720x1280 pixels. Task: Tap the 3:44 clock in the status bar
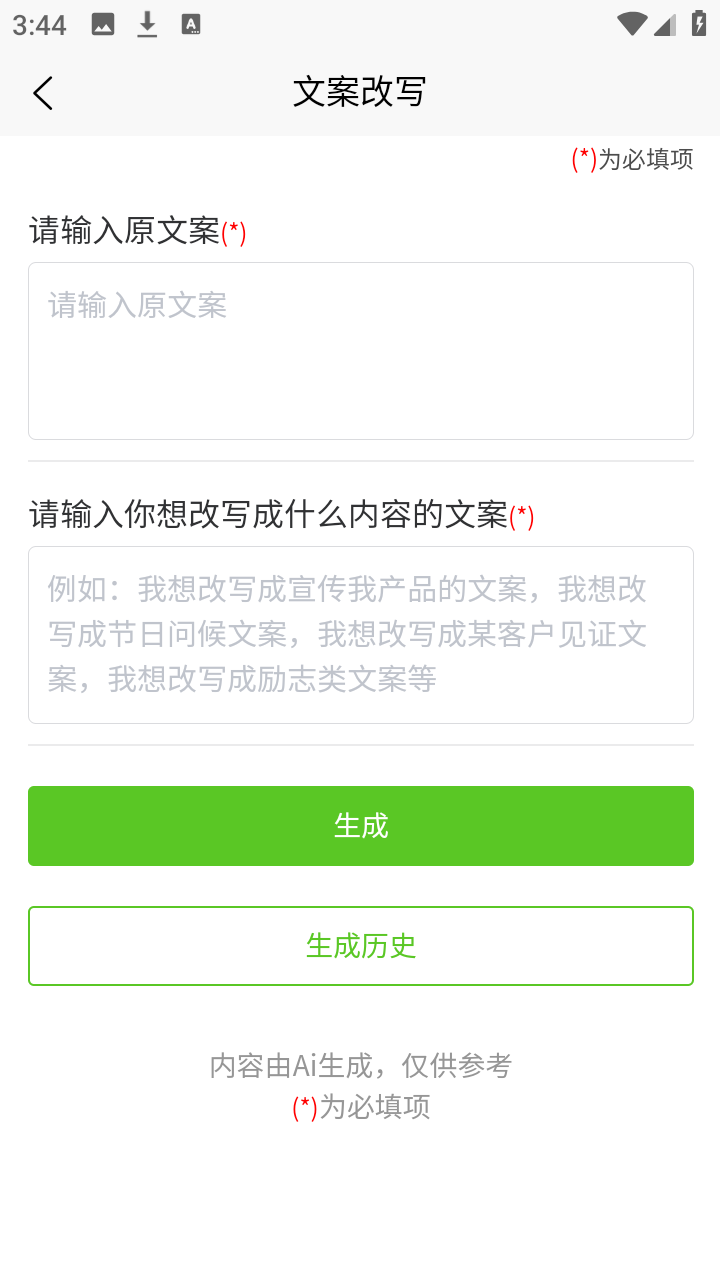pyautogui.click(x=37, y=24)
